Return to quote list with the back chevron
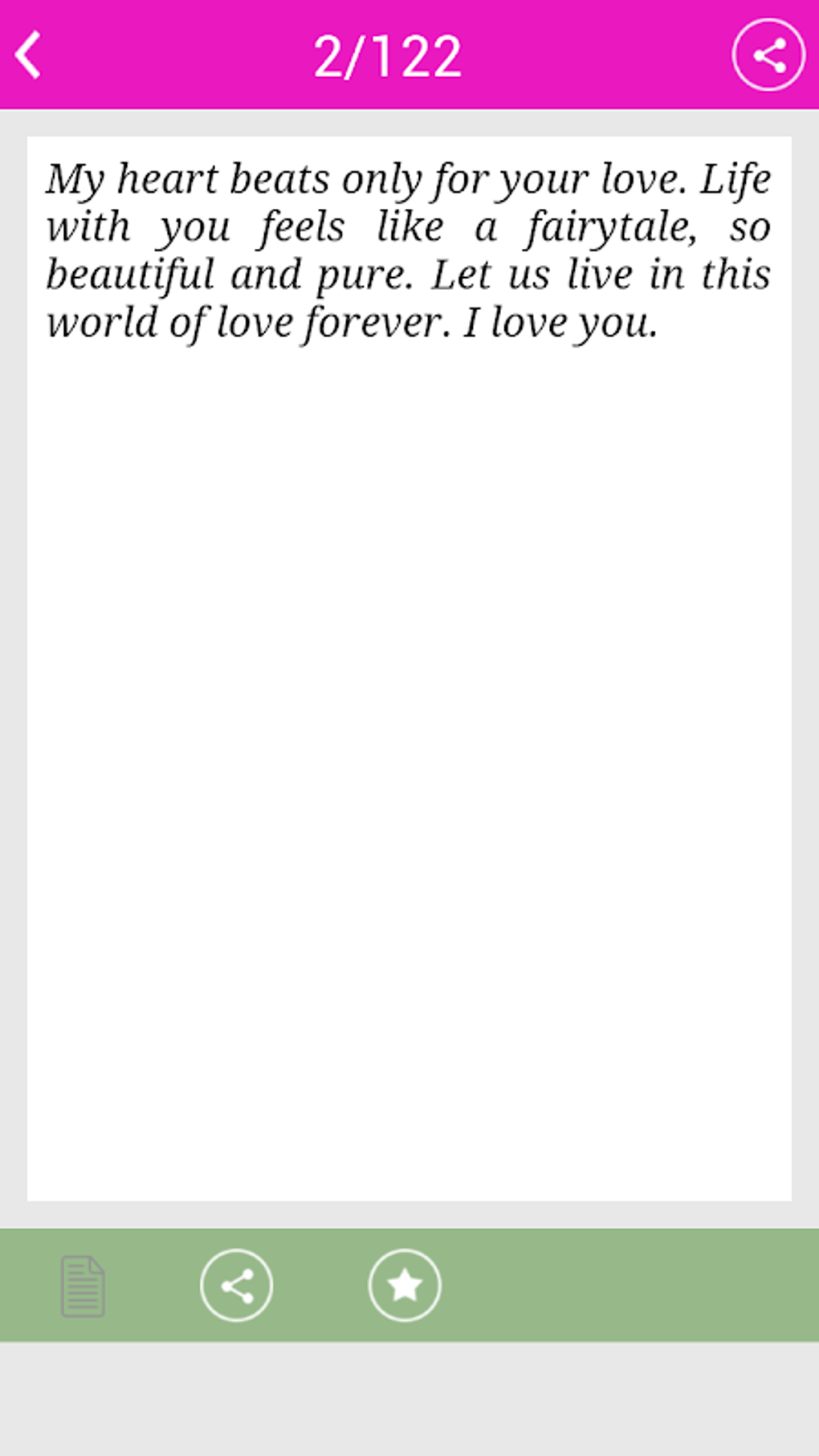Image resolution: width=819 pixels, height=1456 pixels. tap(29, 55)
